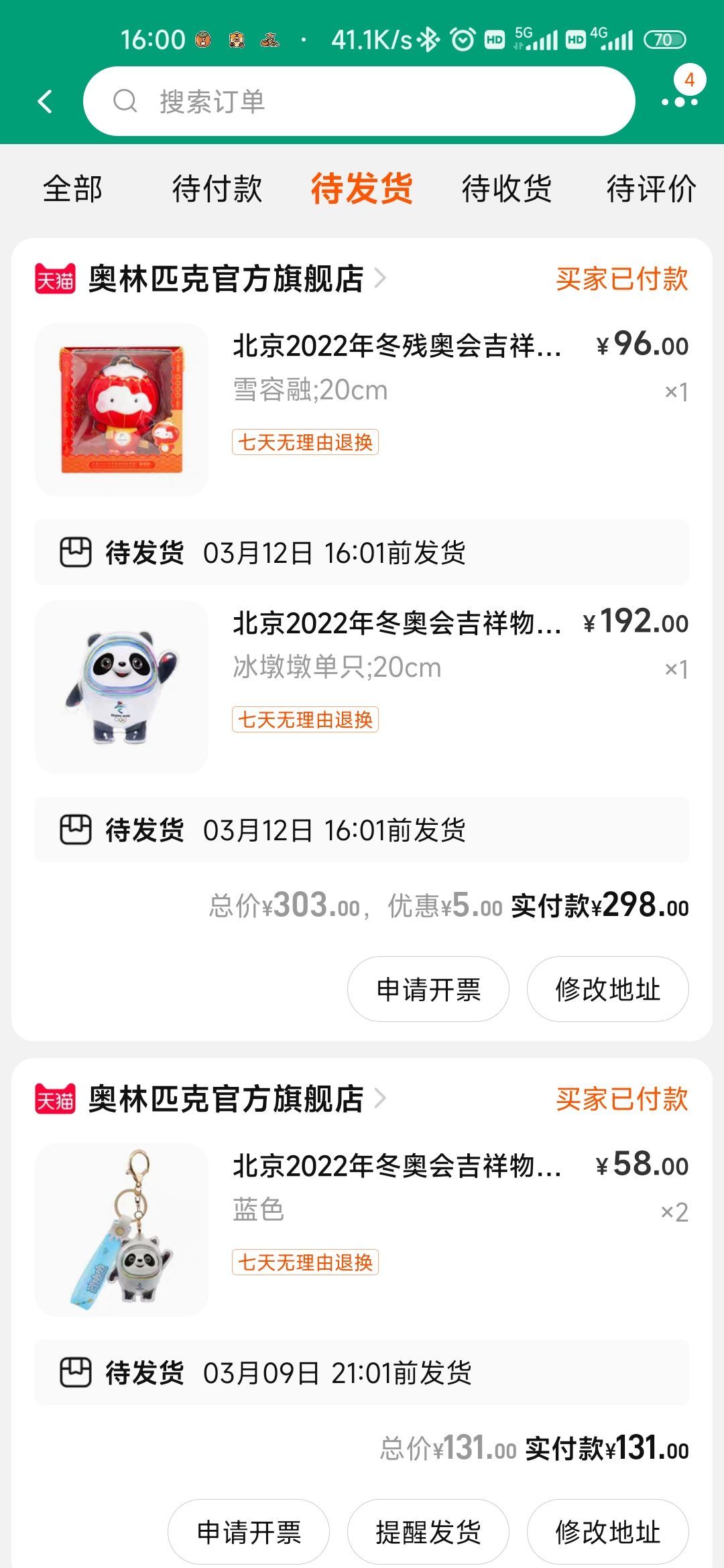Switch to the 待评价 tab

(650, 189)
